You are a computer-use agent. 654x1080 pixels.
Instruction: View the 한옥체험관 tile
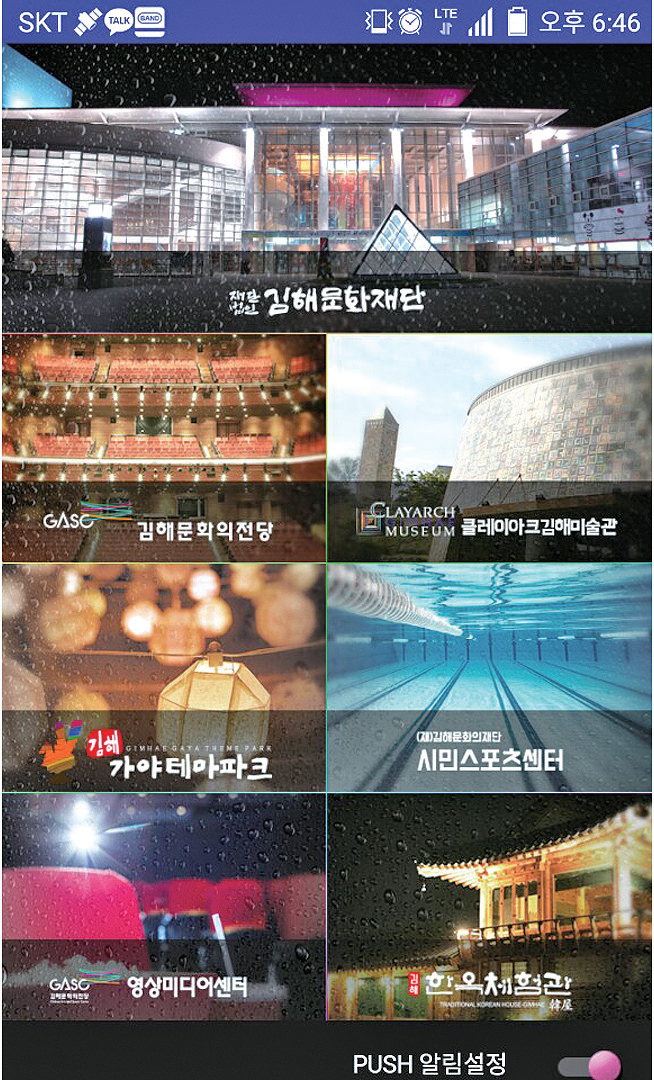(490, 907)
